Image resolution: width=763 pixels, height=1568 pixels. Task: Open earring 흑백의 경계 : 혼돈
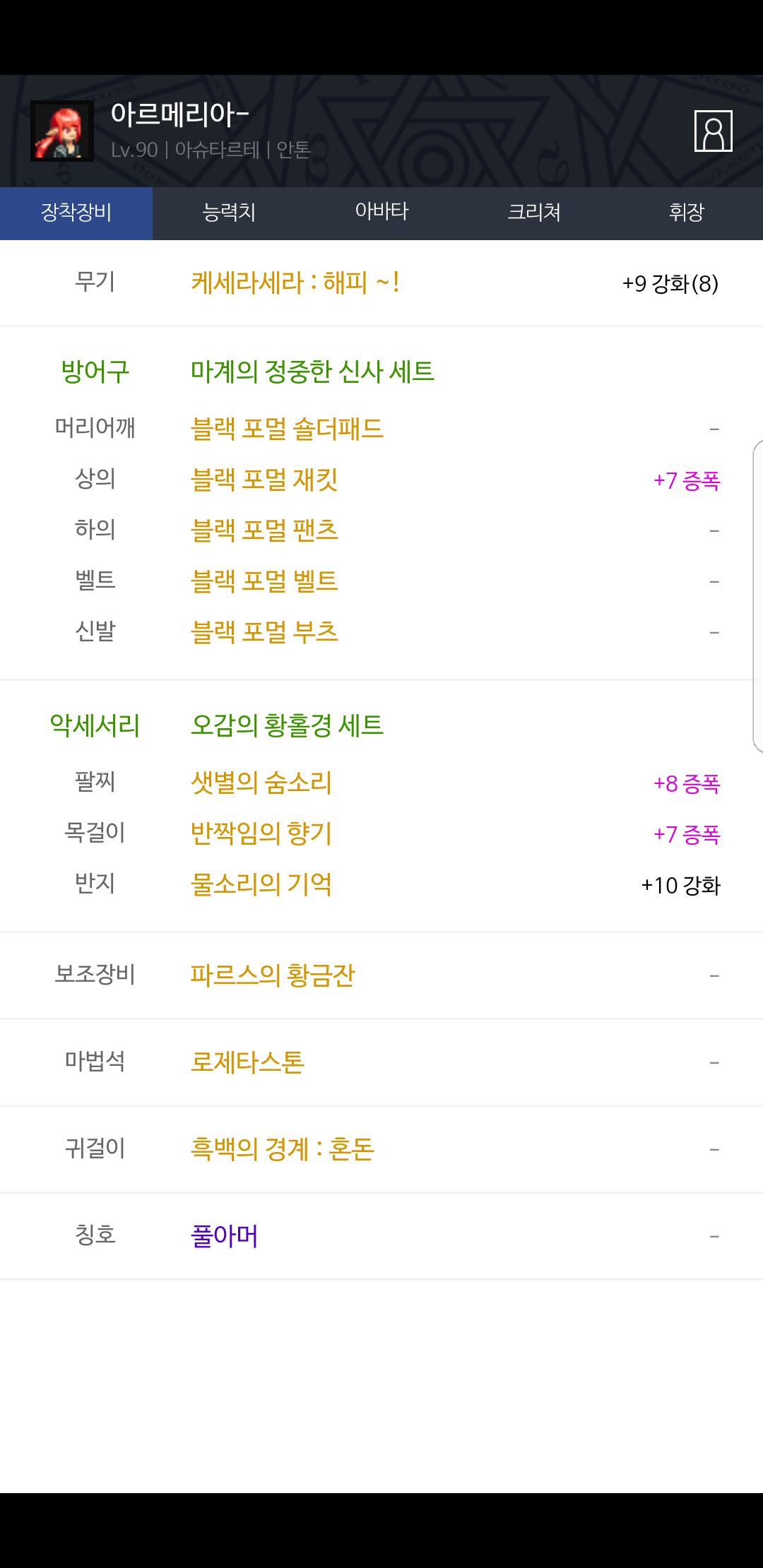click(x=283, y=1149)
